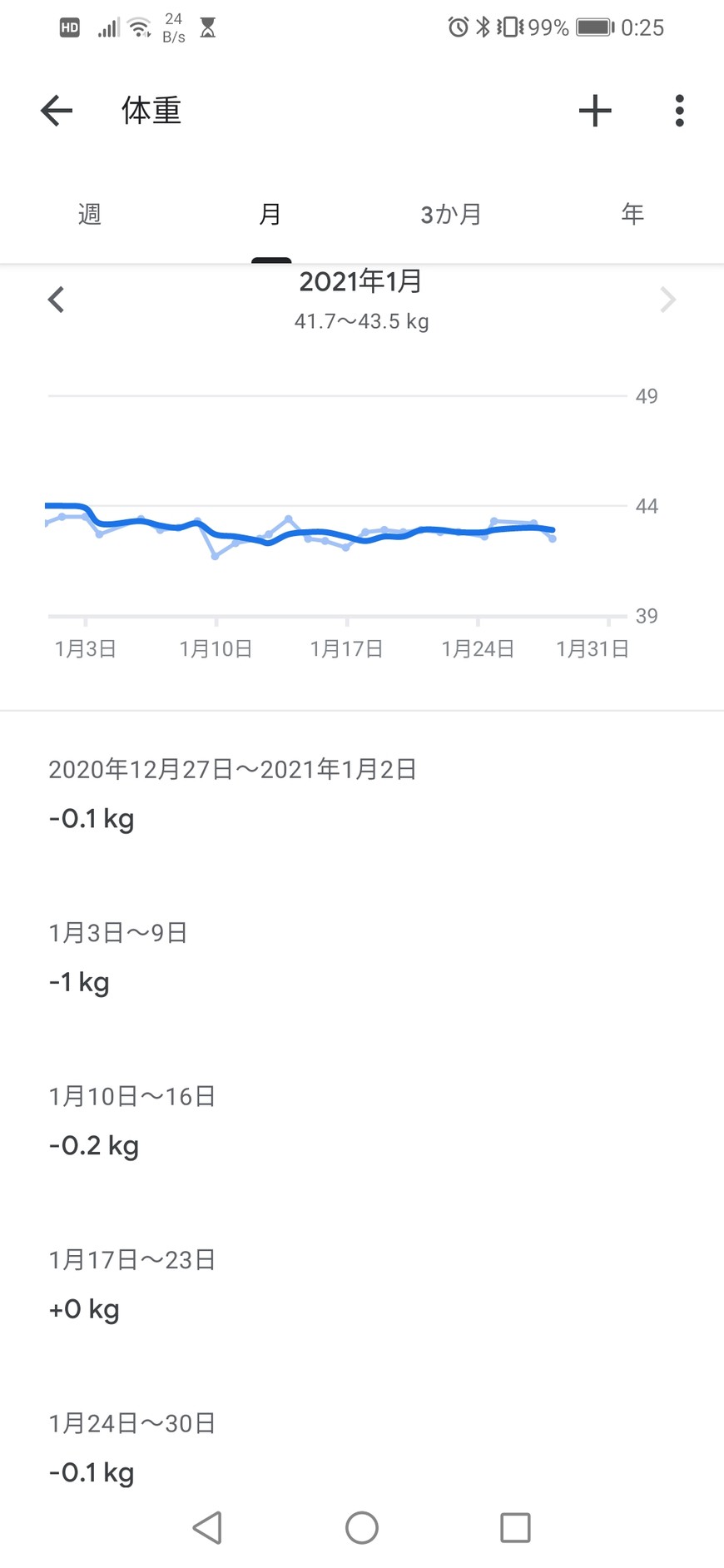Select the 月 tab
This screenshot has width=724, height=1568.
coord(270,215)
